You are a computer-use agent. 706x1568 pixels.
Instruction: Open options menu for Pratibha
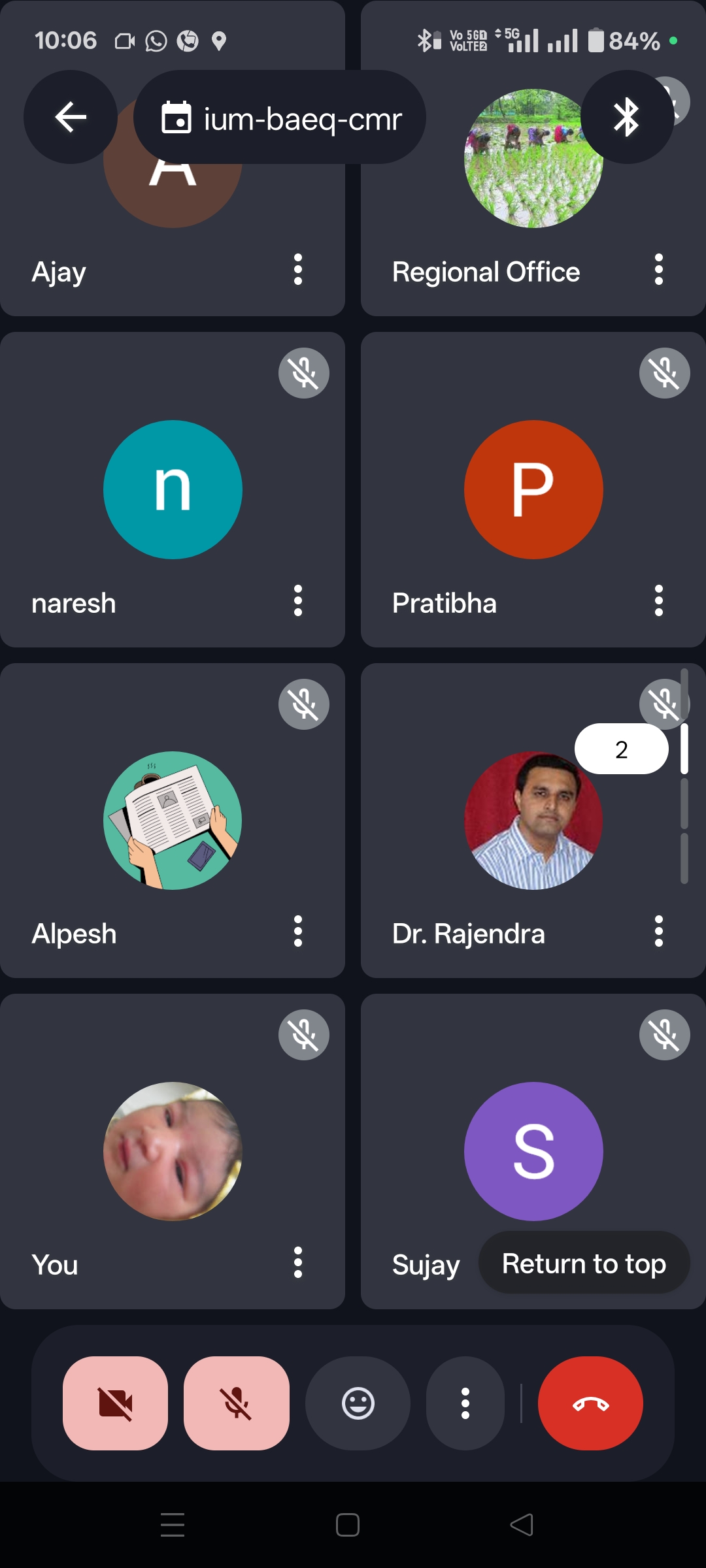(x=658, y=600)
